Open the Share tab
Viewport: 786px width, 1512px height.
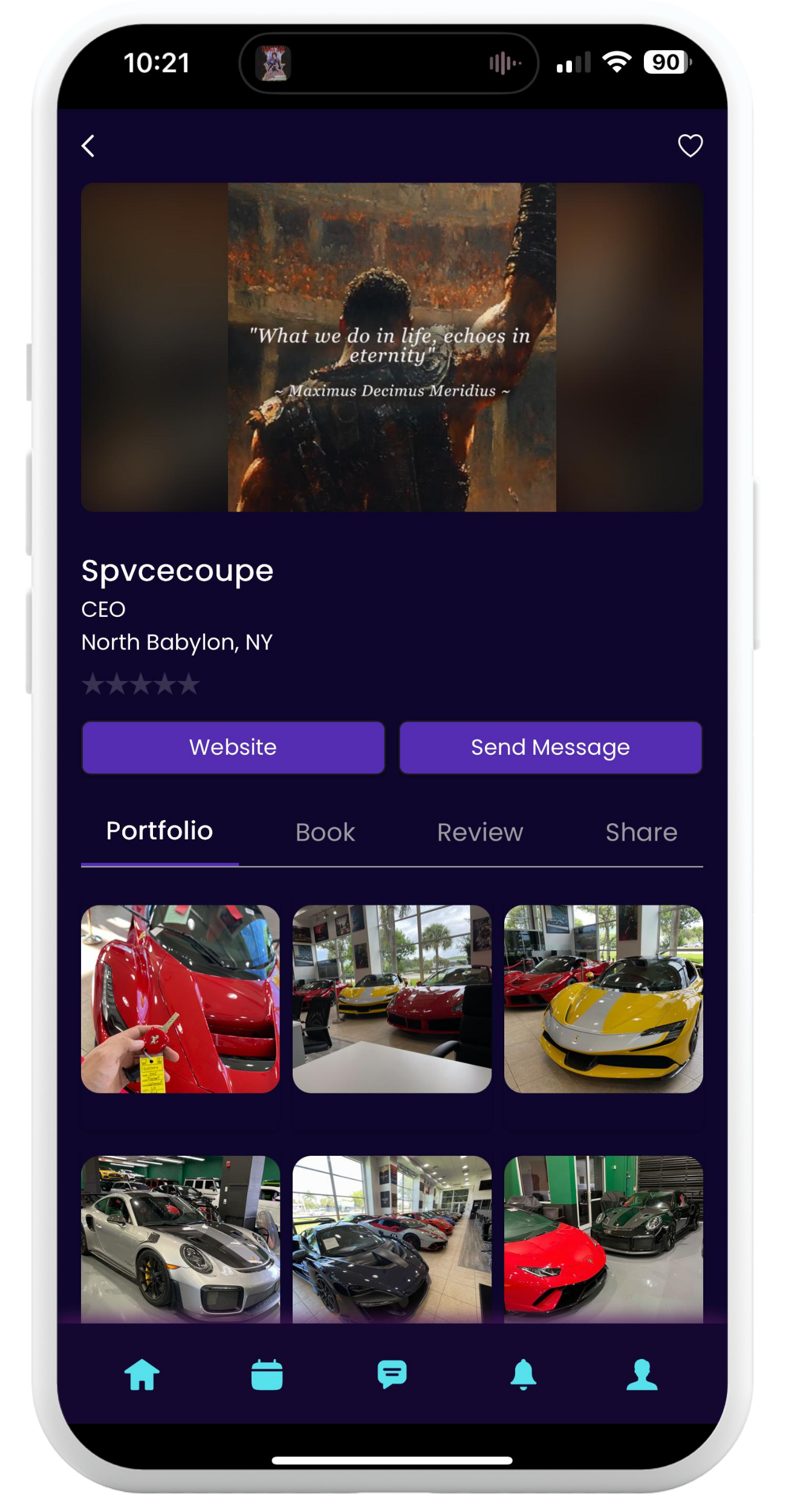[x=641, y=832]
